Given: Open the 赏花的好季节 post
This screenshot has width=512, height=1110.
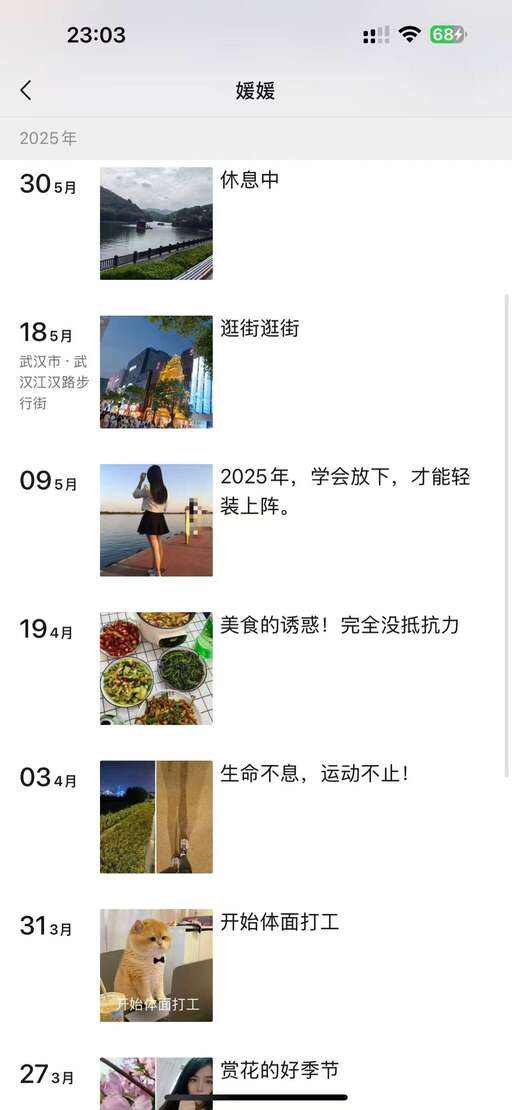Looking at the screenshot, I should (156, 1084).
